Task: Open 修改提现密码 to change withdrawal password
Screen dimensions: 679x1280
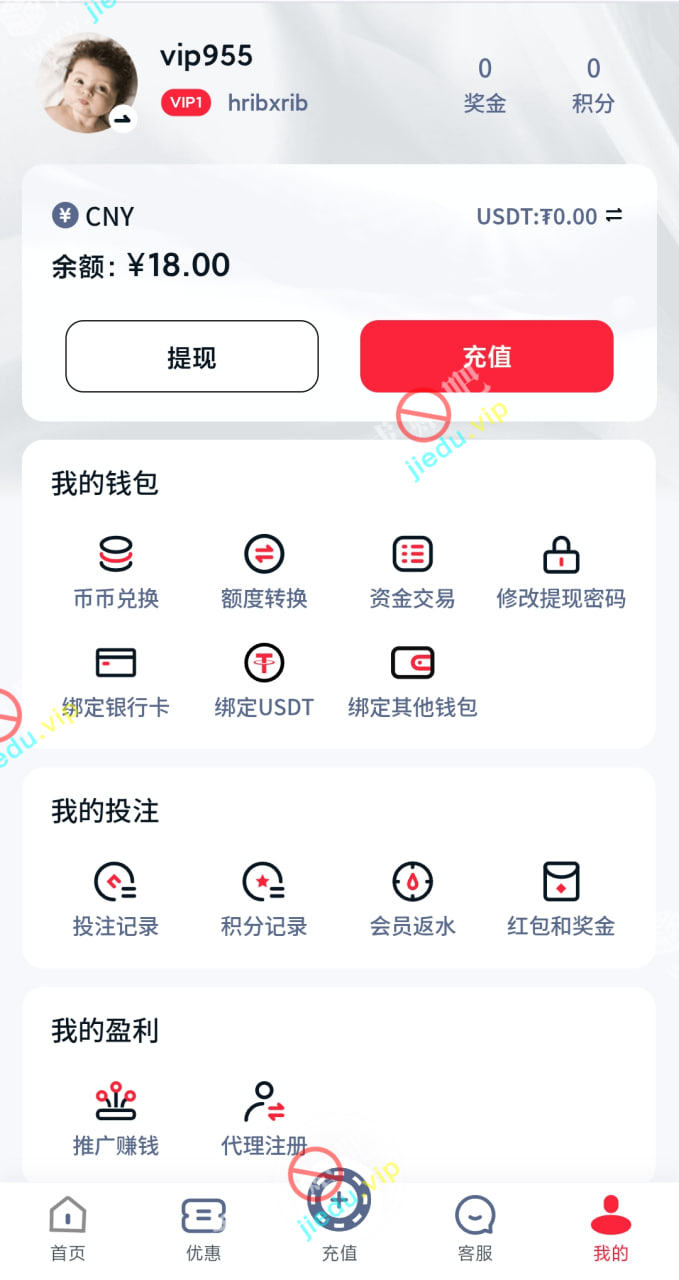Action: click(x=561, y=571)
